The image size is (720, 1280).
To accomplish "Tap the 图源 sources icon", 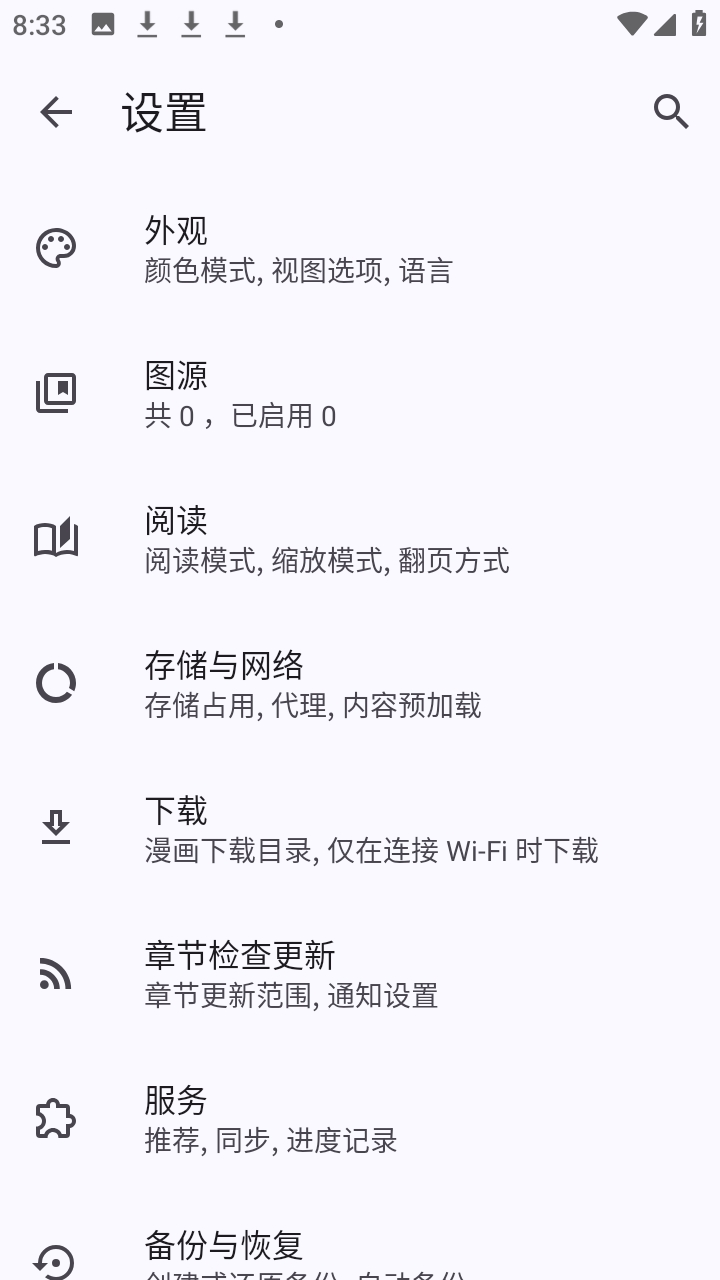I will click(57, 393).
